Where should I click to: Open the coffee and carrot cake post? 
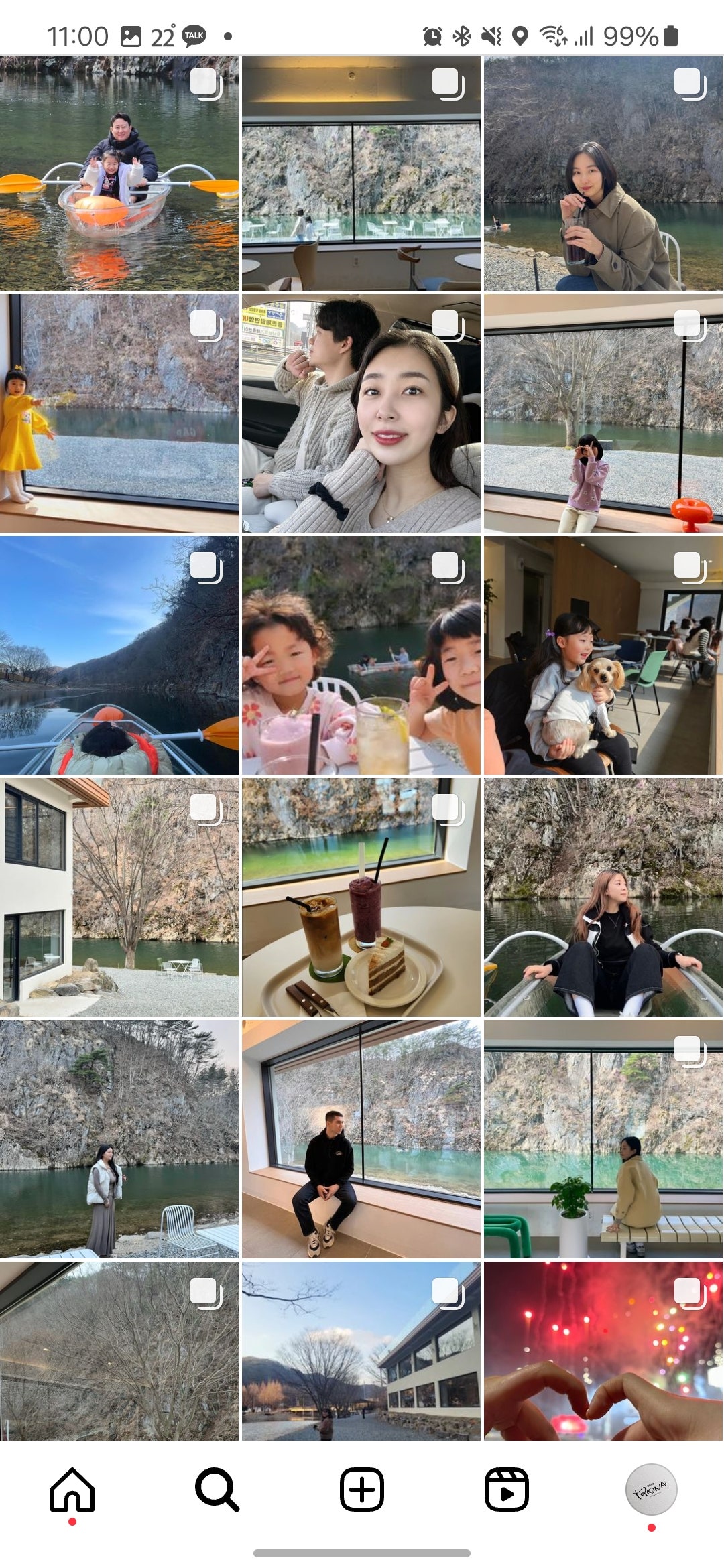click(x=361, y=897)
